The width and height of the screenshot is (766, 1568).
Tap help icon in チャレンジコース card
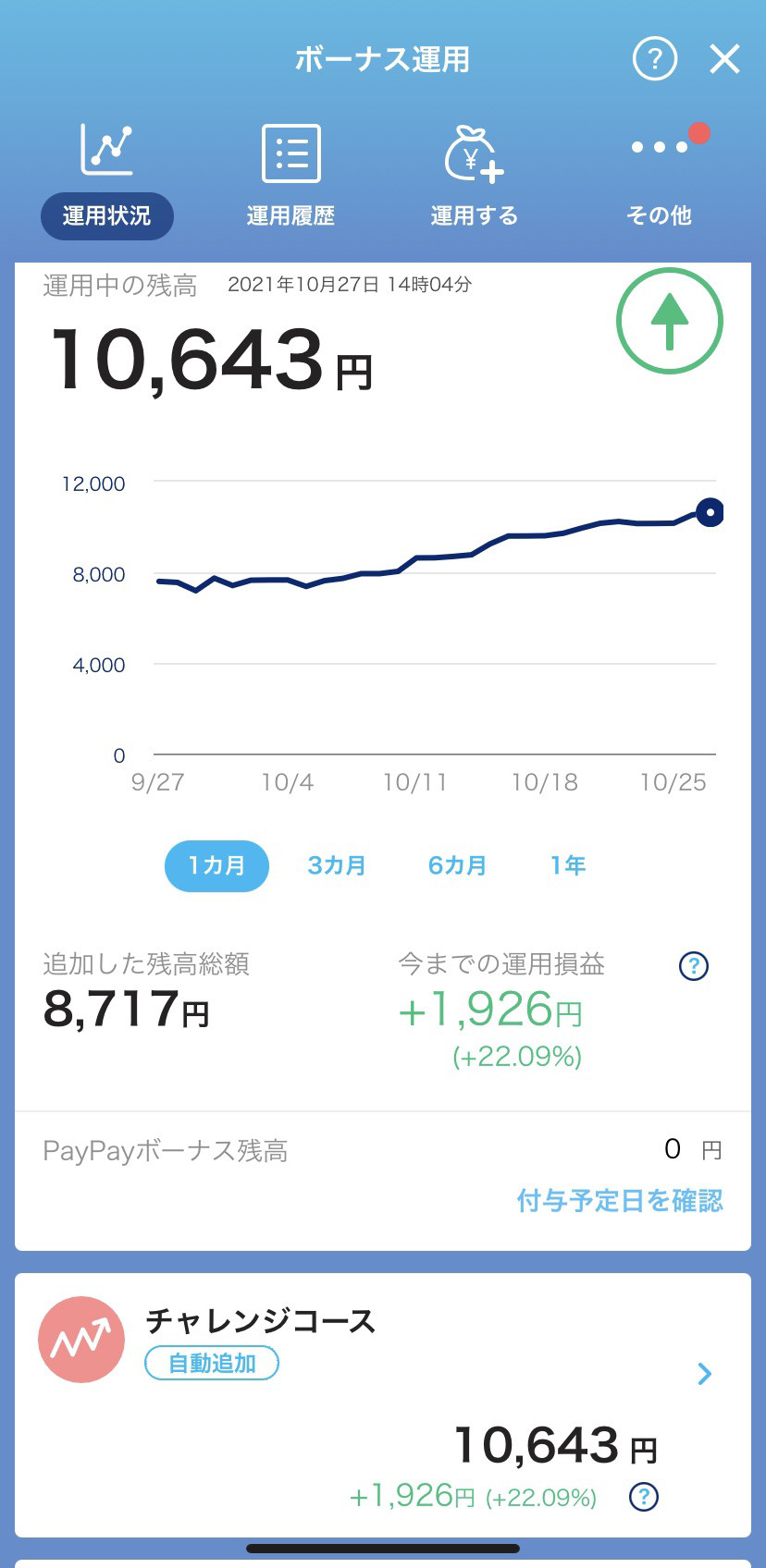click(644, 1496)
